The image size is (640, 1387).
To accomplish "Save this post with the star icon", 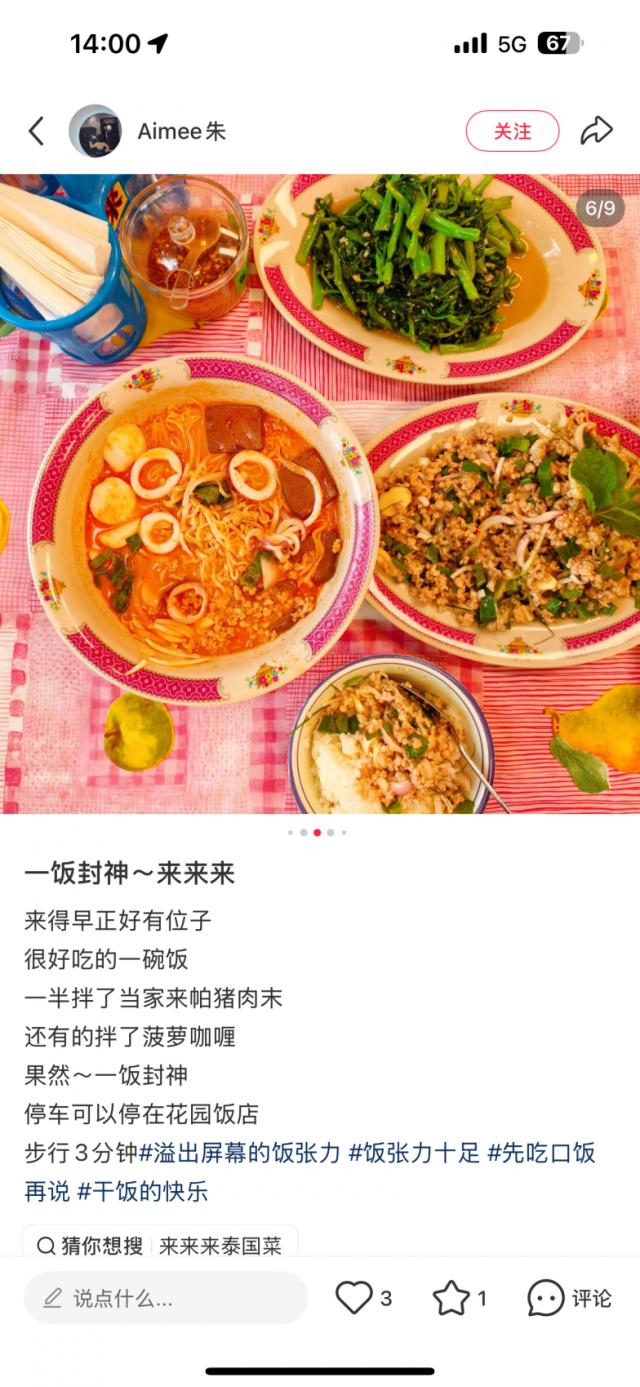I will coord(451,1298).
